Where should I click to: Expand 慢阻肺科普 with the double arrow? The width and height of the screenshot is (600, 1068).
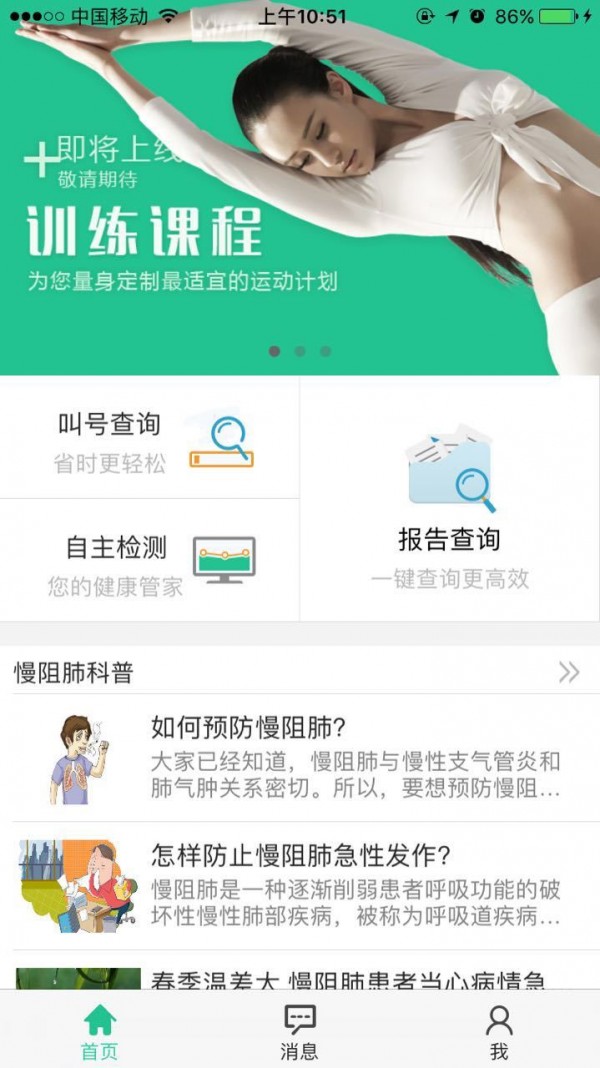click(569, 672)
